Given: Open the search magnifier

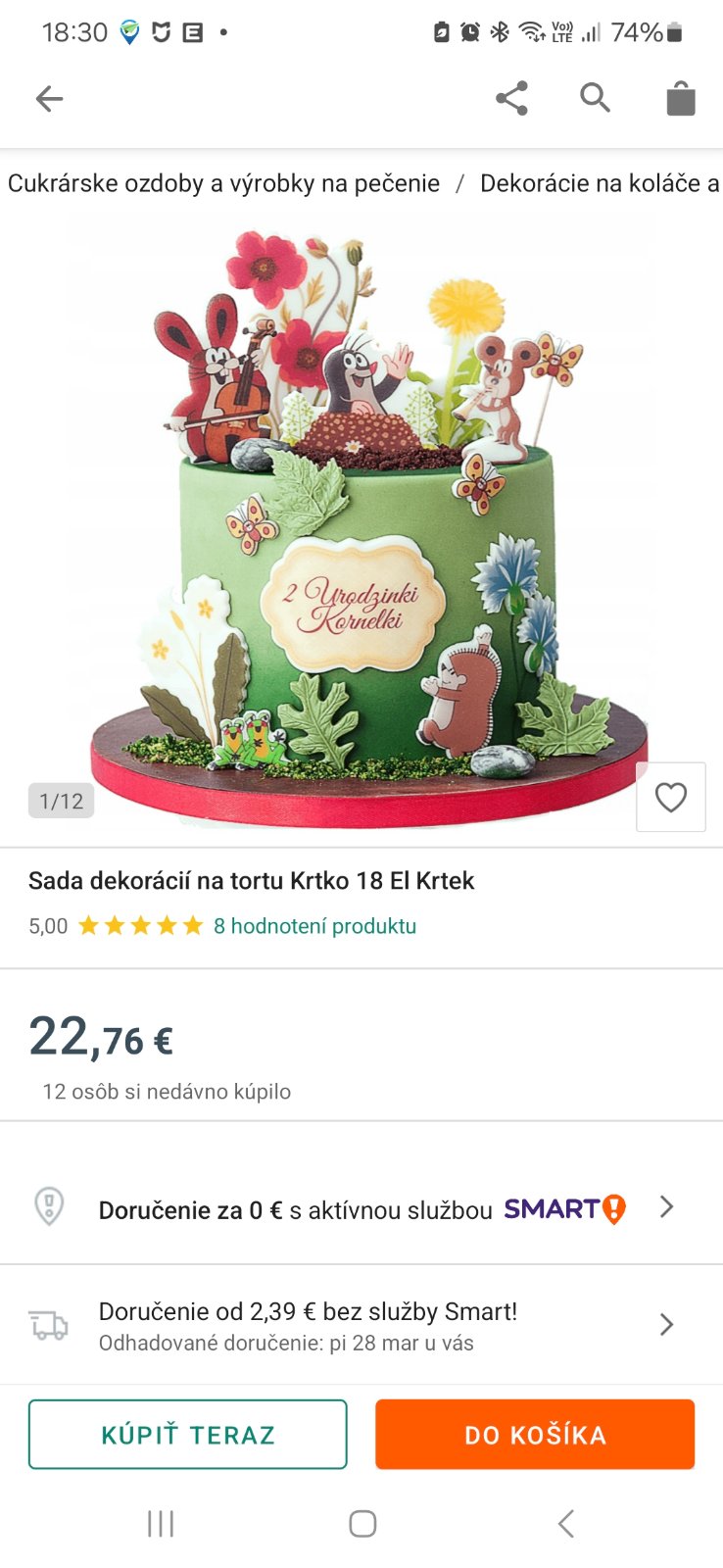Looking at the screenshot, I should tap(595, 98).
